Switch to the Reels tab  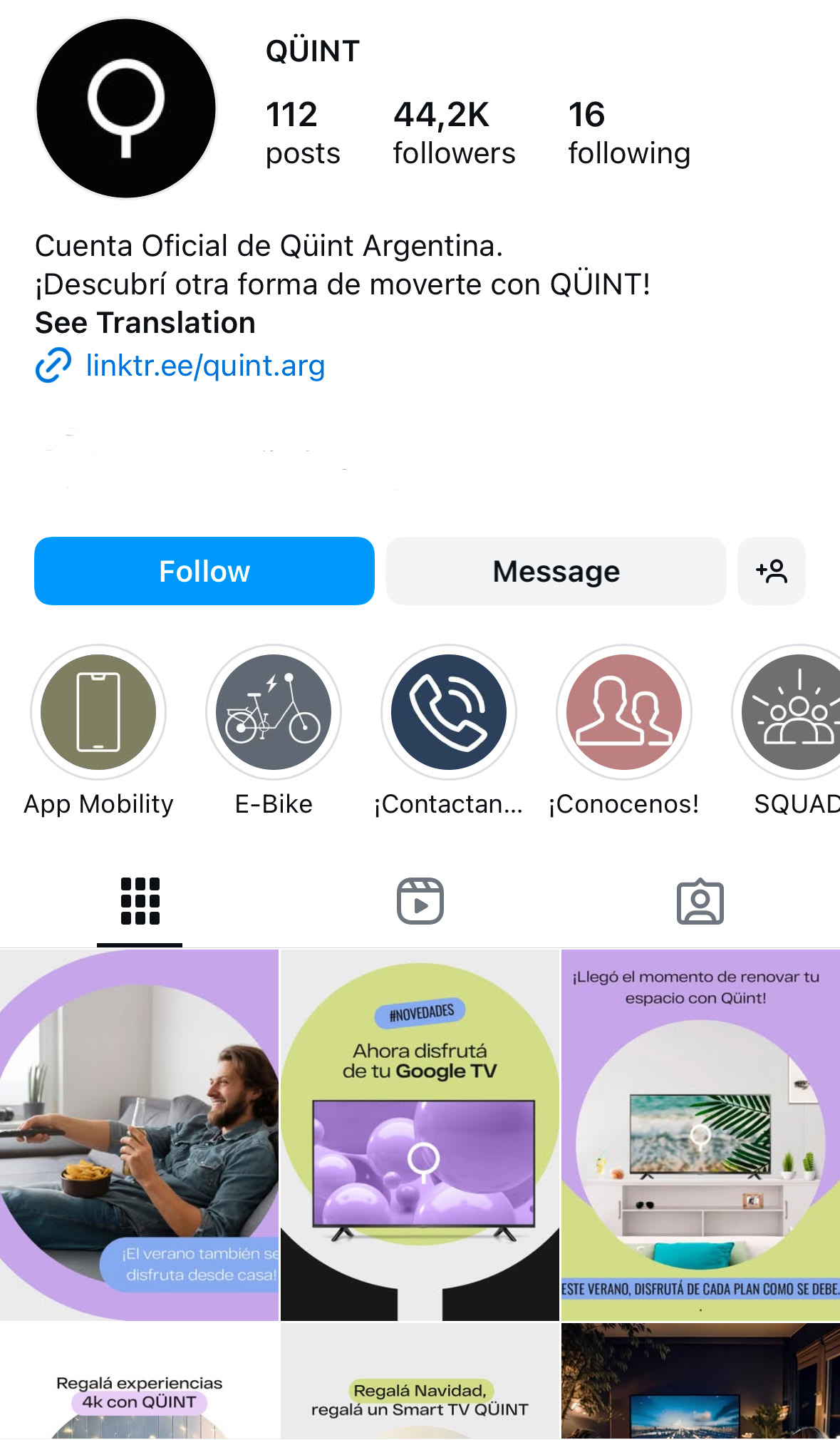pos(420,901)
